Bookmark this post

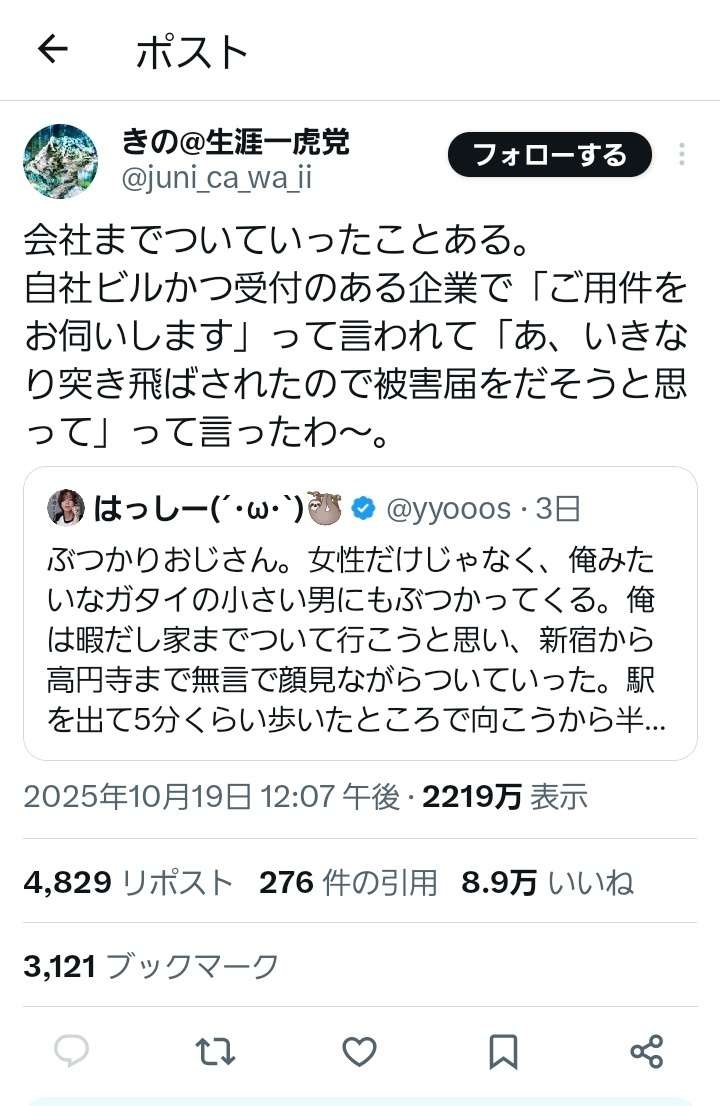tap(502, 1050)
